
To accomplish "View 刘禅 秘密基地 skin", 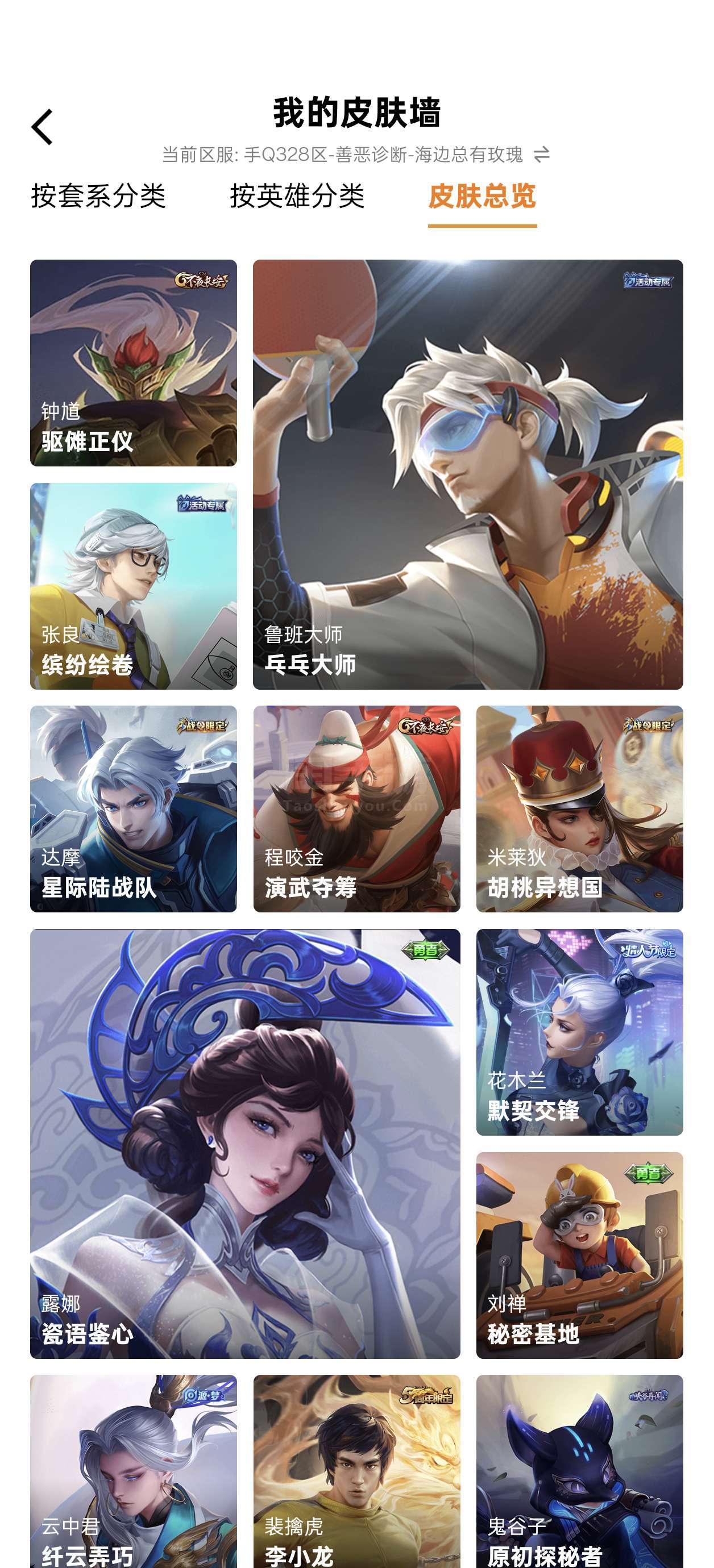I will pyautogui.click(x=579, y=1254).
